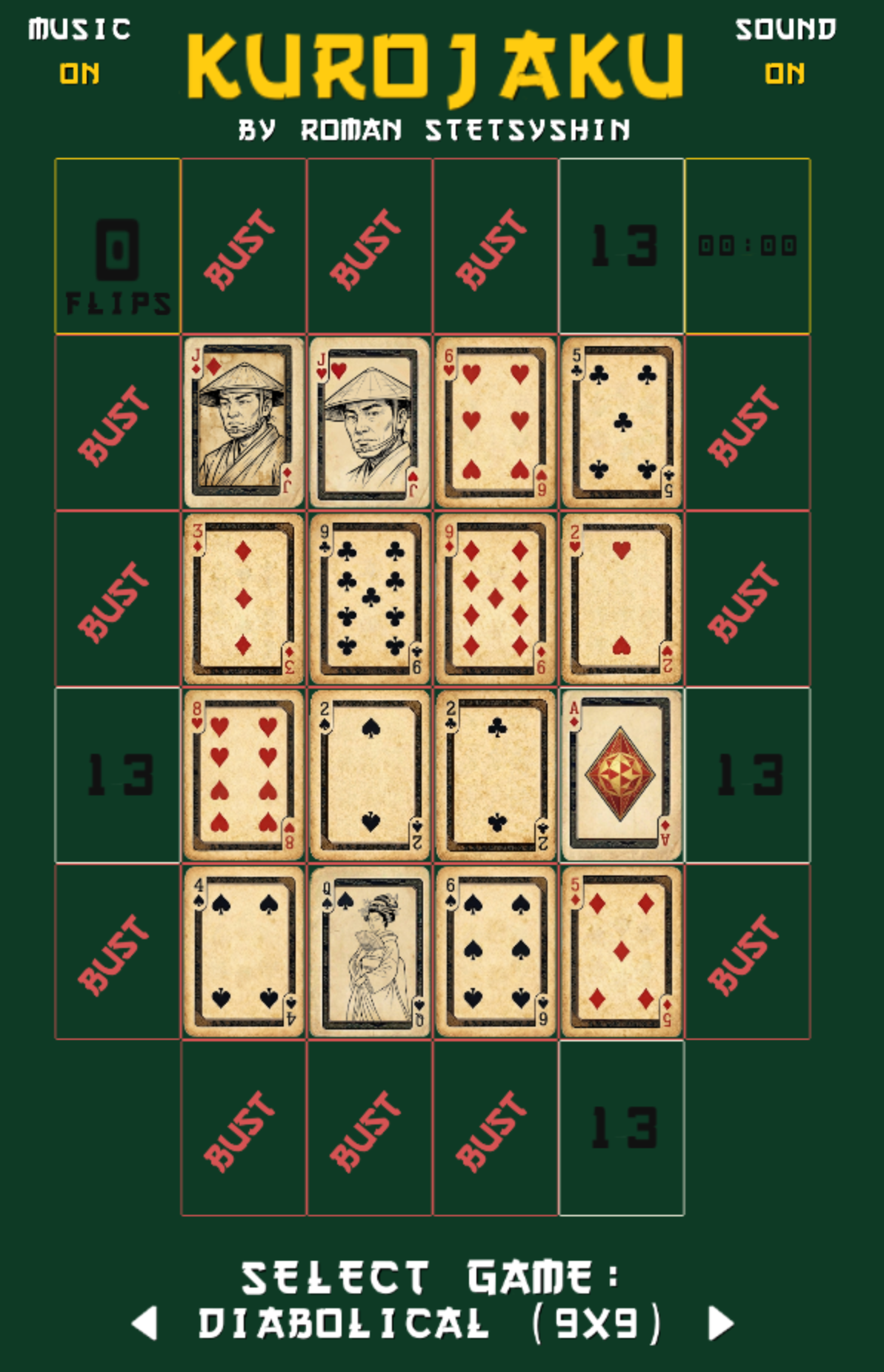This screenshot has height=1372, width=884.
Task: Flip the 4 of spades card
Action: (244, 952)
